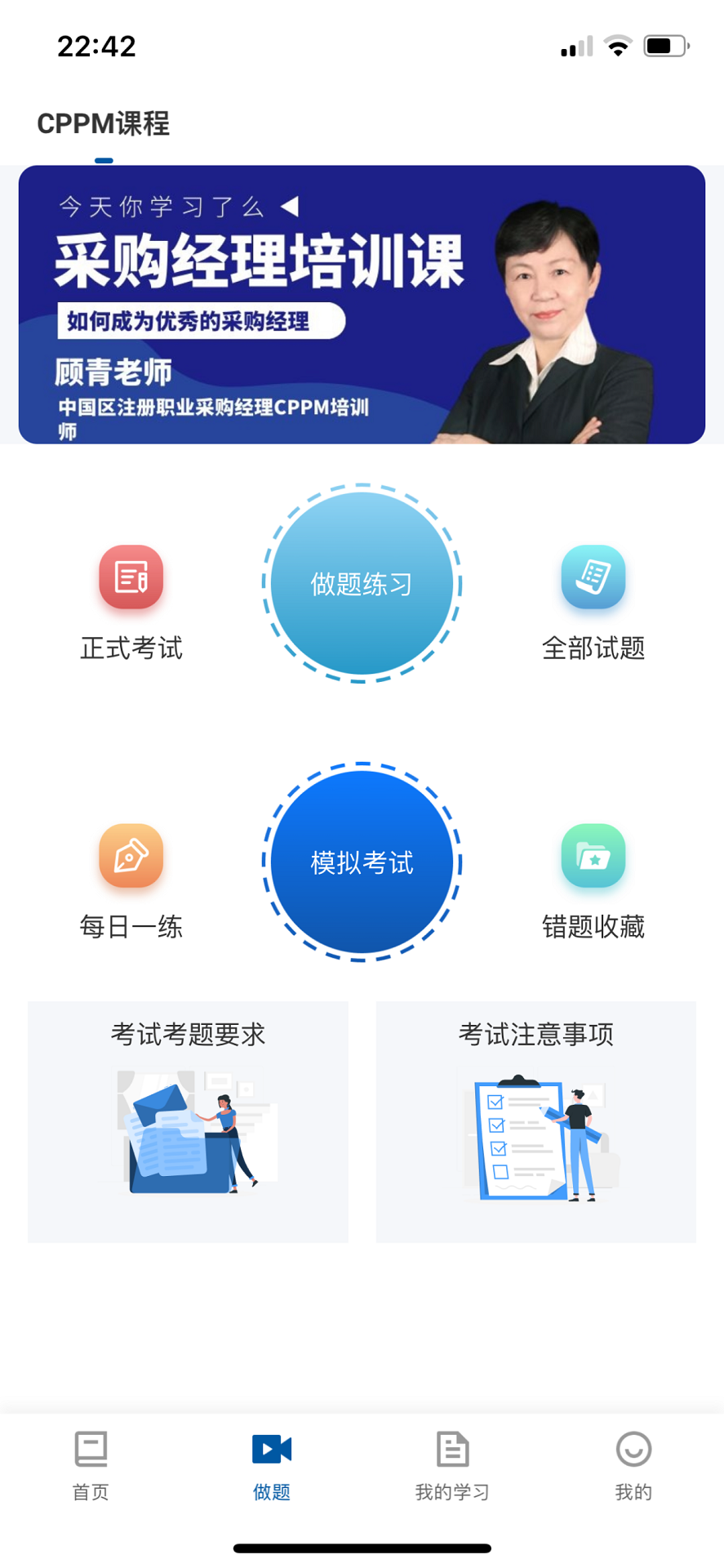Open 正式考试 via the red exam icon
This screenshot has height=1568, width=724.
tap(131, 577)
